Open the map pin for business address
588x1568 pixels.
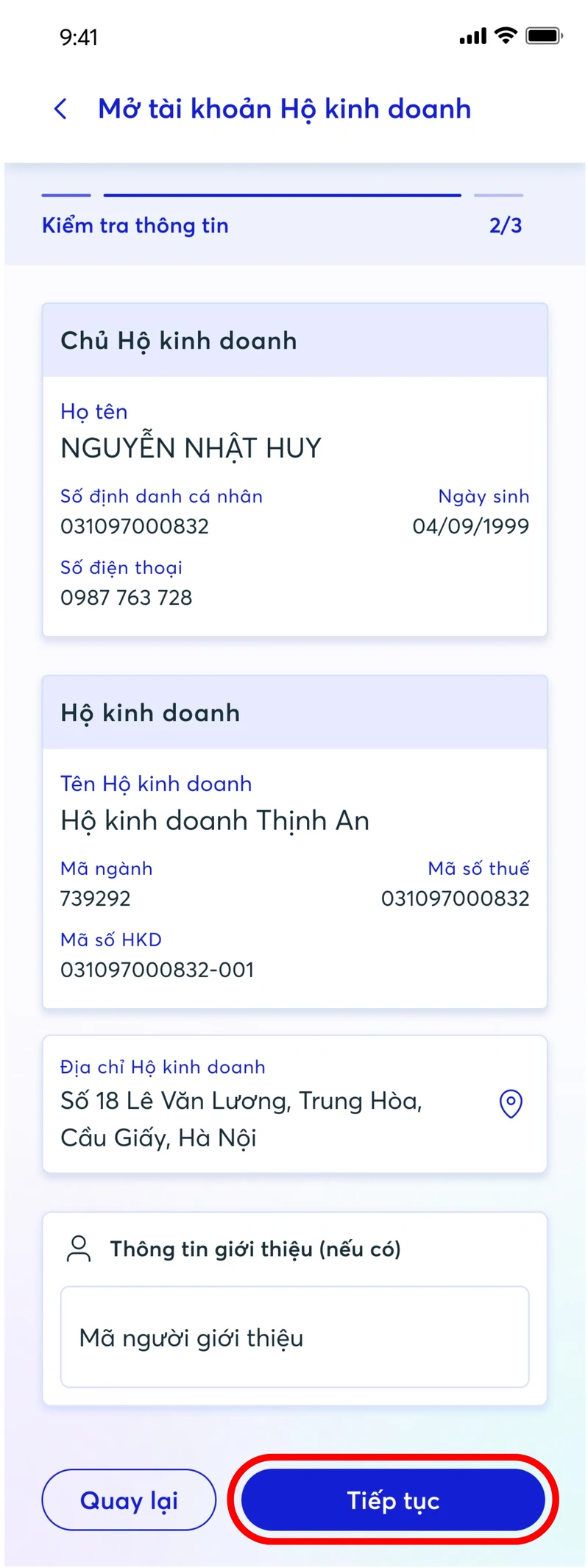point(511,1103)
